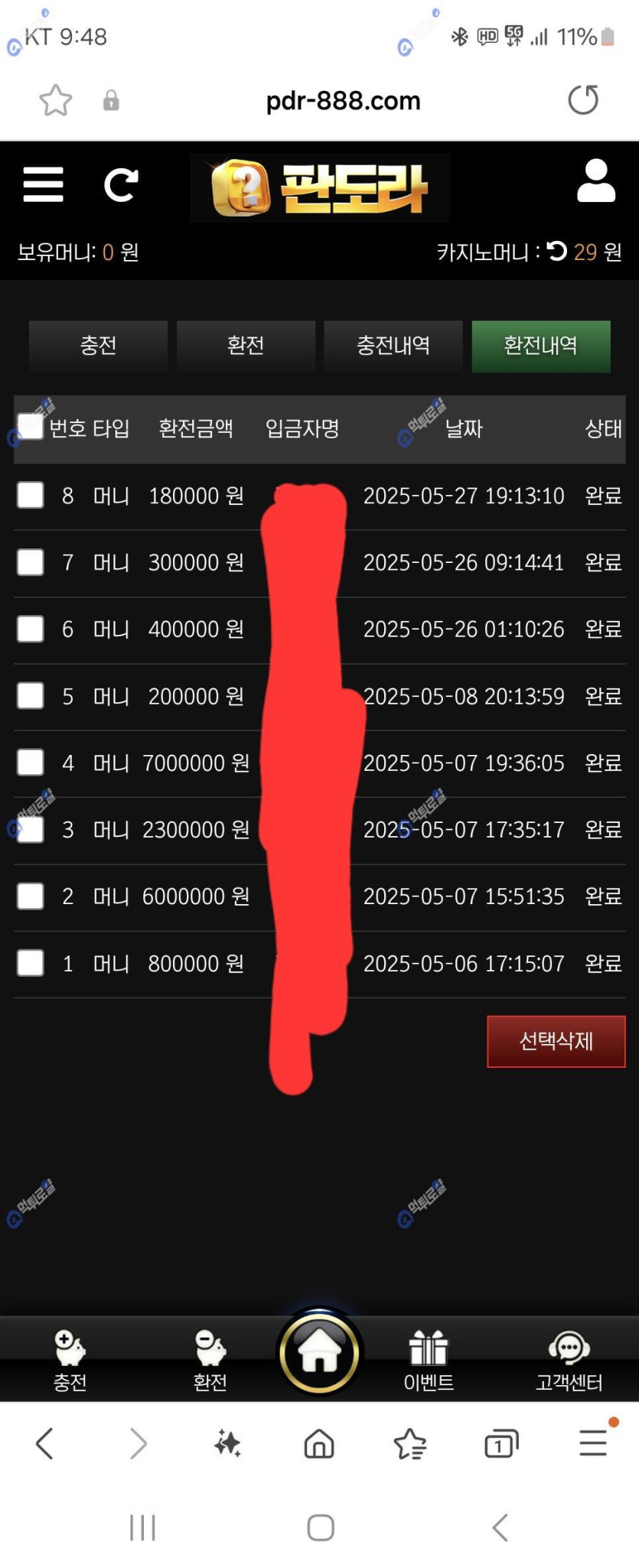The image size is (639, 1568).
Task: Mark the 7000000 원 row checkbox
Action: tap(31, 763)
